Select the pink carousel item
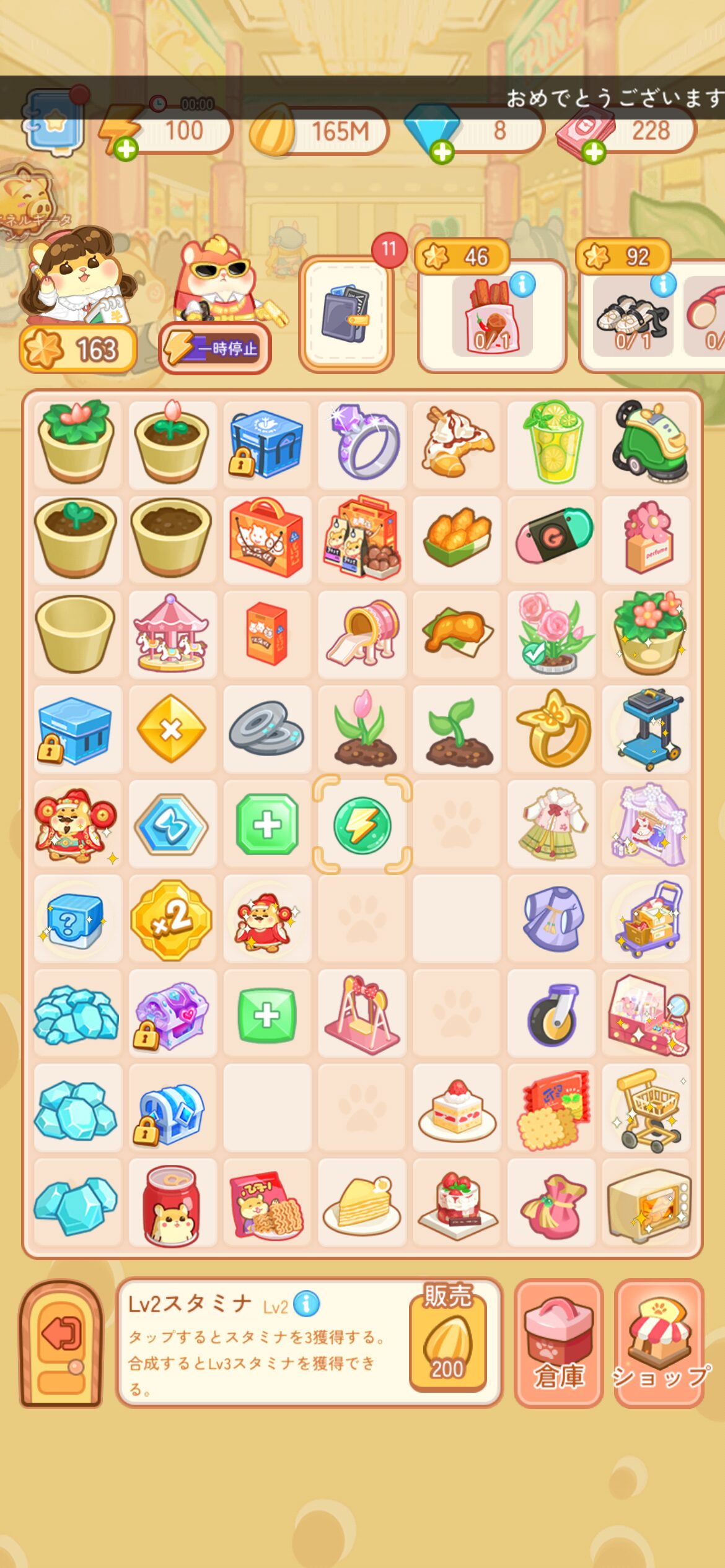This screenshot has height=1568, width=725. [x=172, y=633]
